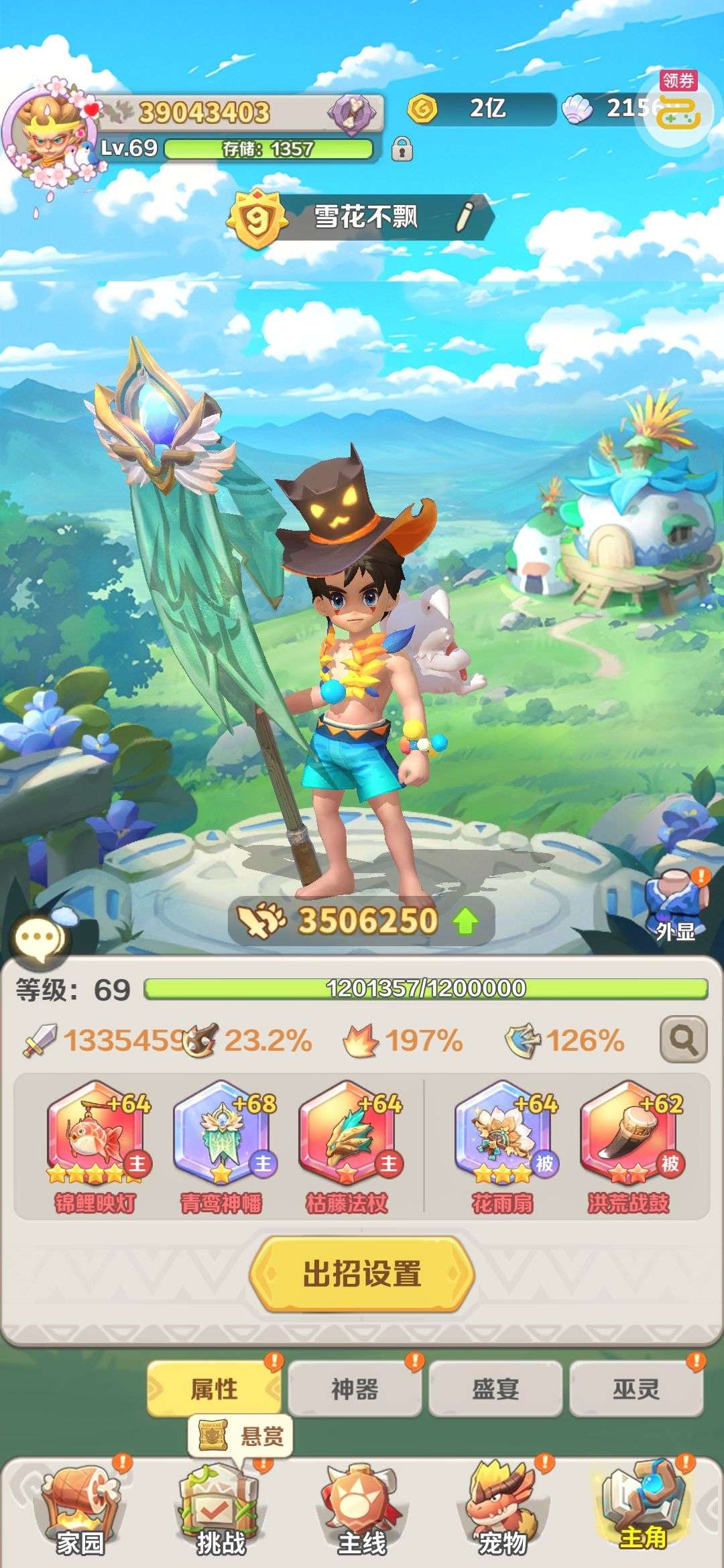This screenshot has width=724, height=1568.
Task: Open the 悬赏 bounty popup
Action: click(241, 1436)
